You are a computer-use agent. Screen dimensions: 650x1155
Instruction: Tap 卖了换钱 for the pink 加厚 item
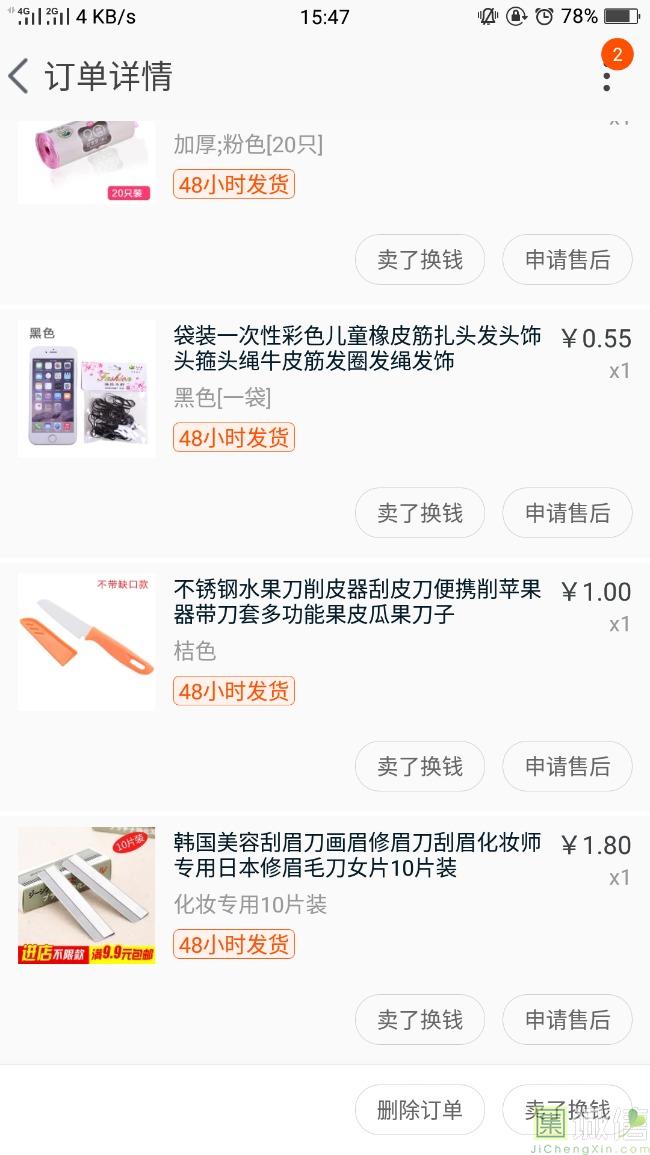tap(420, 260)
